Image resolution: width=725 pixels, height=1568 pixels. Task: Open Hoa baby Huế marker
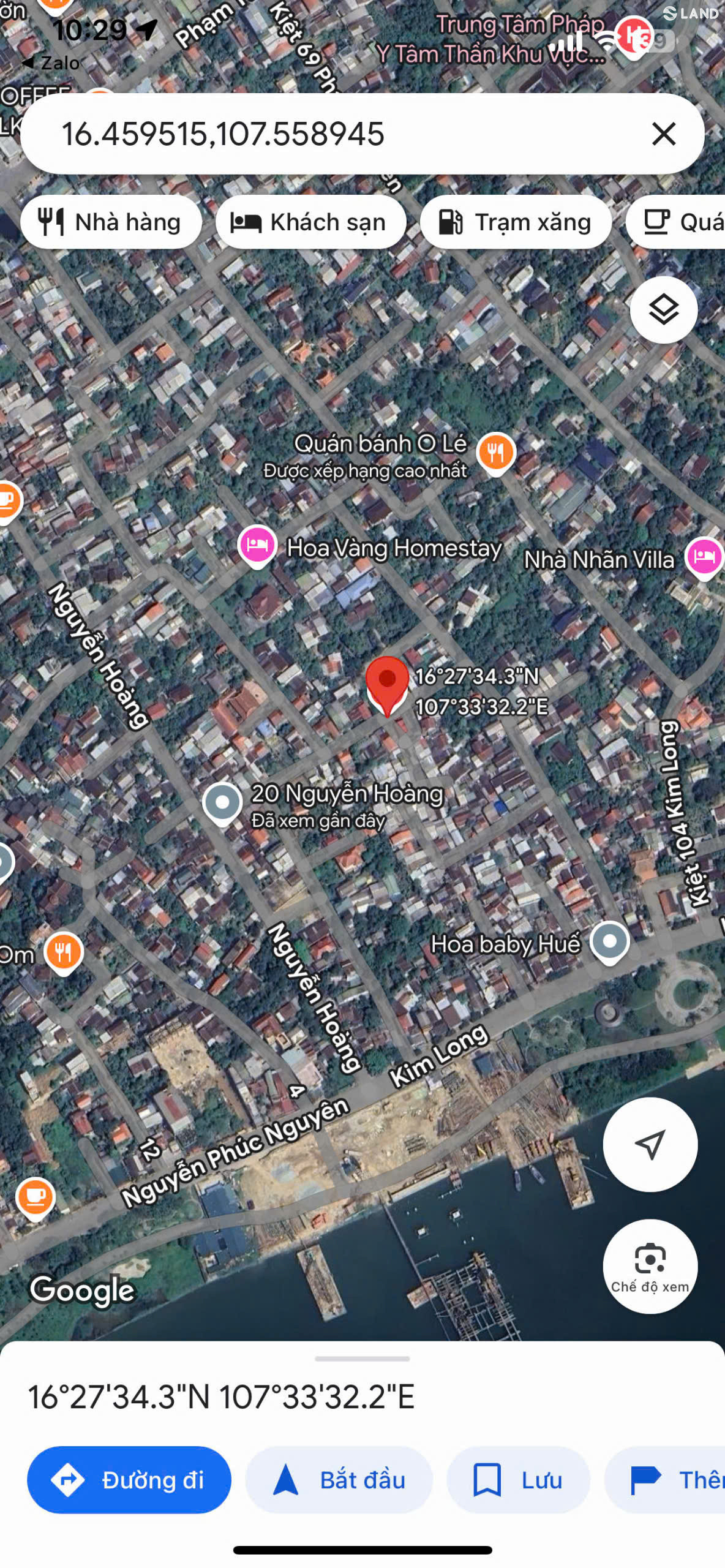pyautogui.click(x=609, y=942)
